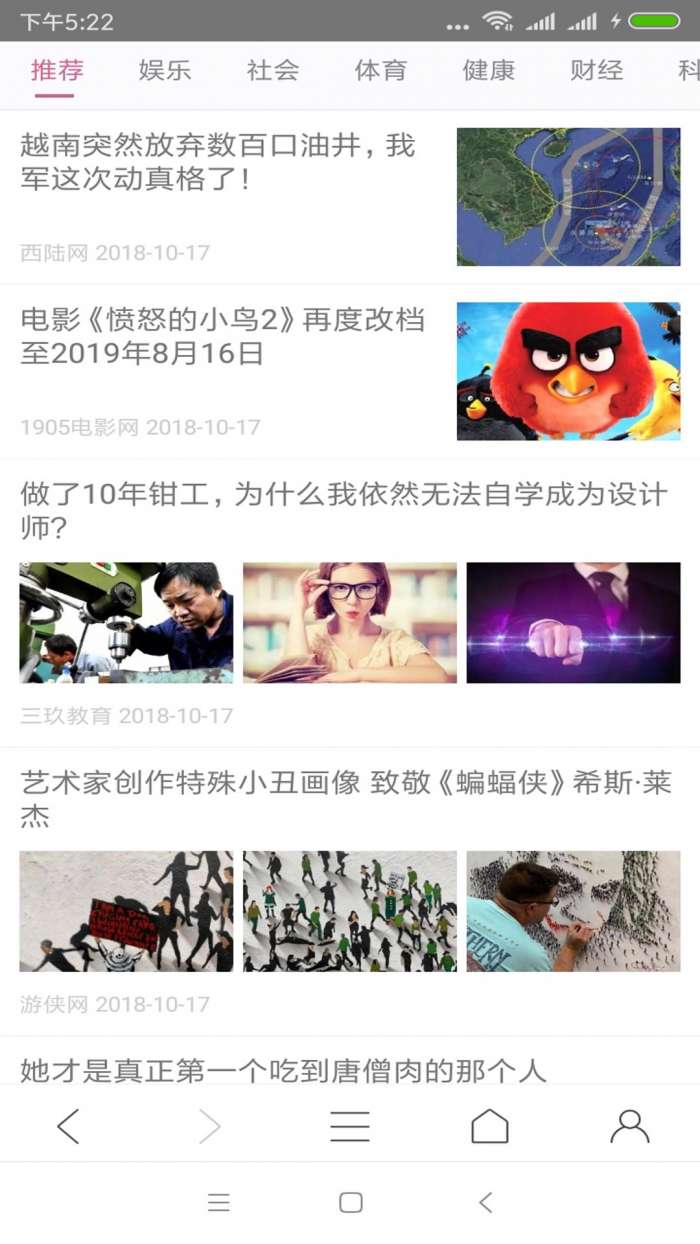Switch to the 社会 tab

[x=273, y=70]
